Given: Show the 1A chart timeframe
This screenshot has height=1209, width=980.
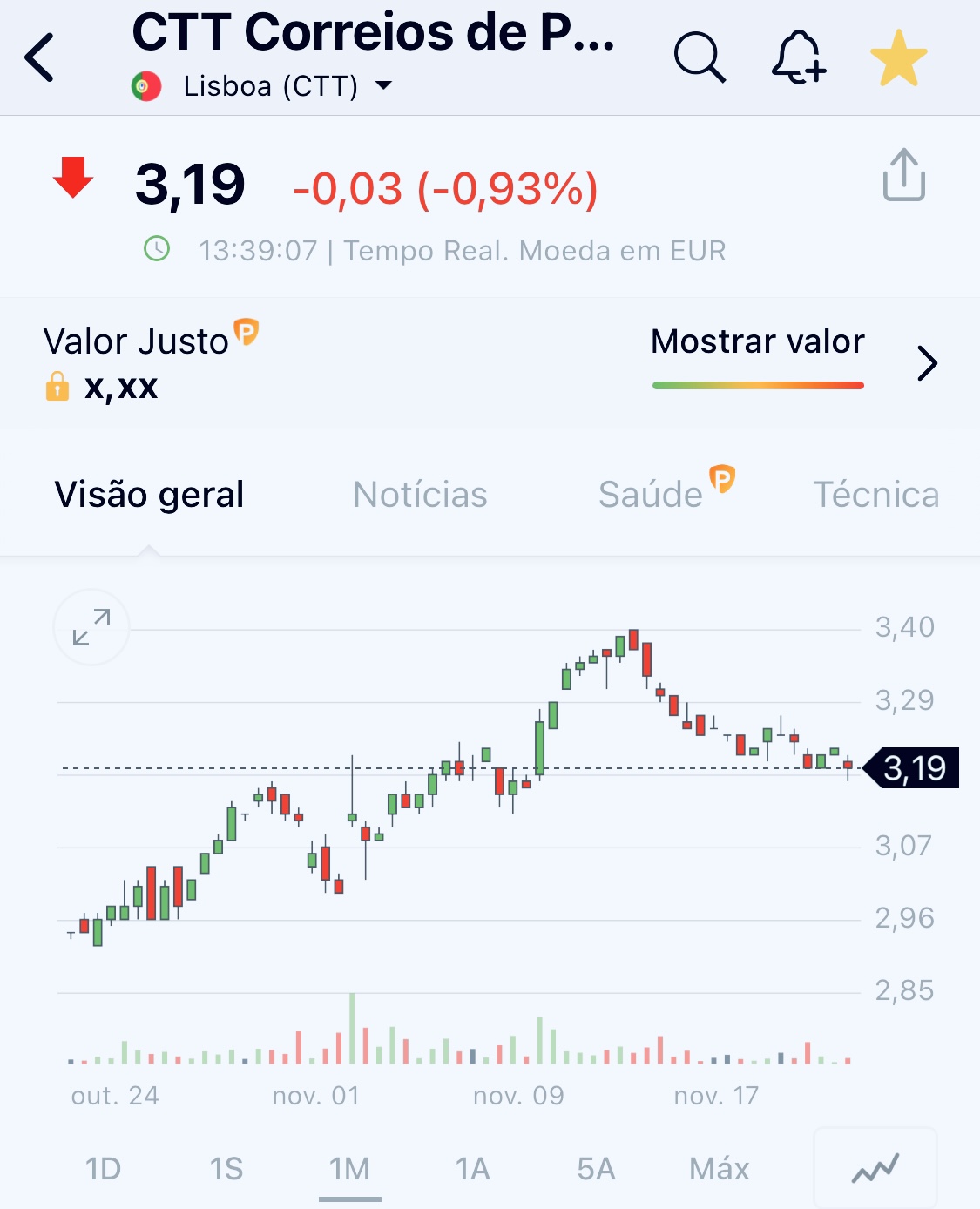Looking at the screenshot, I should [x=473, y=1168].
